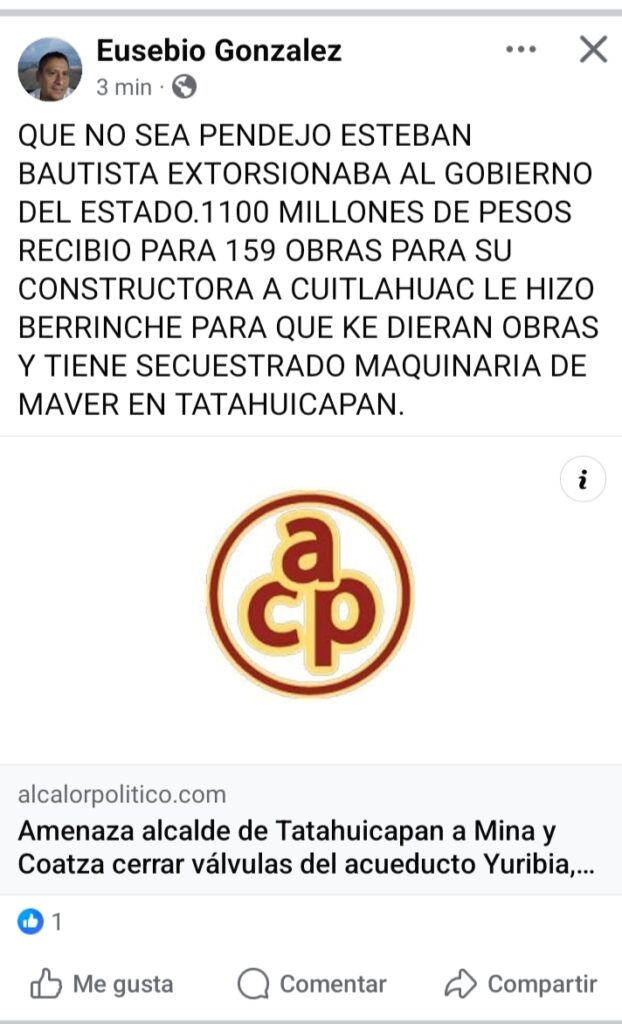View who reacted to the post
Image resolution: width=622 pixels, height=1024 pixels.
coord(40,922)
